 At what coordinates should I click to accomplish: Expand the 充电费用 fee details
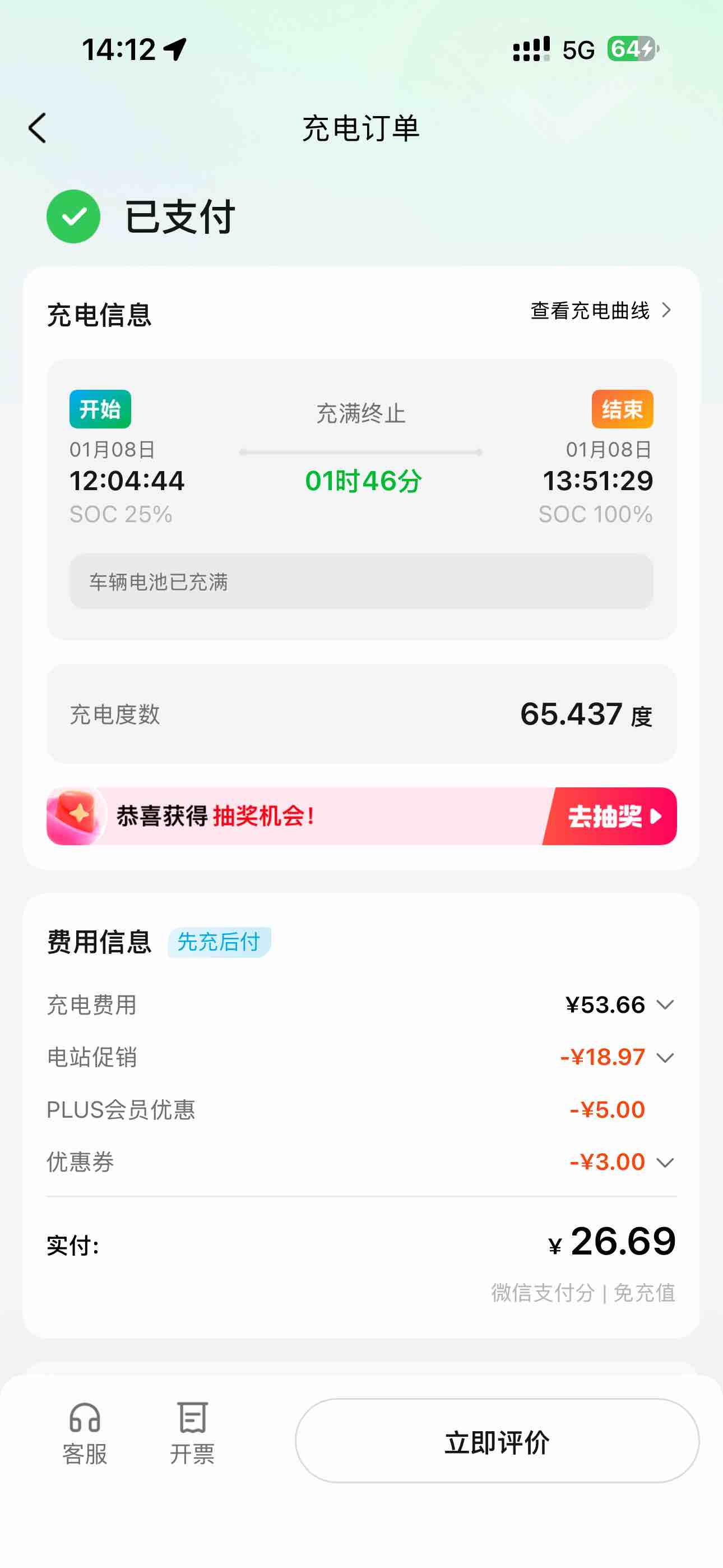coord(665,1005)
